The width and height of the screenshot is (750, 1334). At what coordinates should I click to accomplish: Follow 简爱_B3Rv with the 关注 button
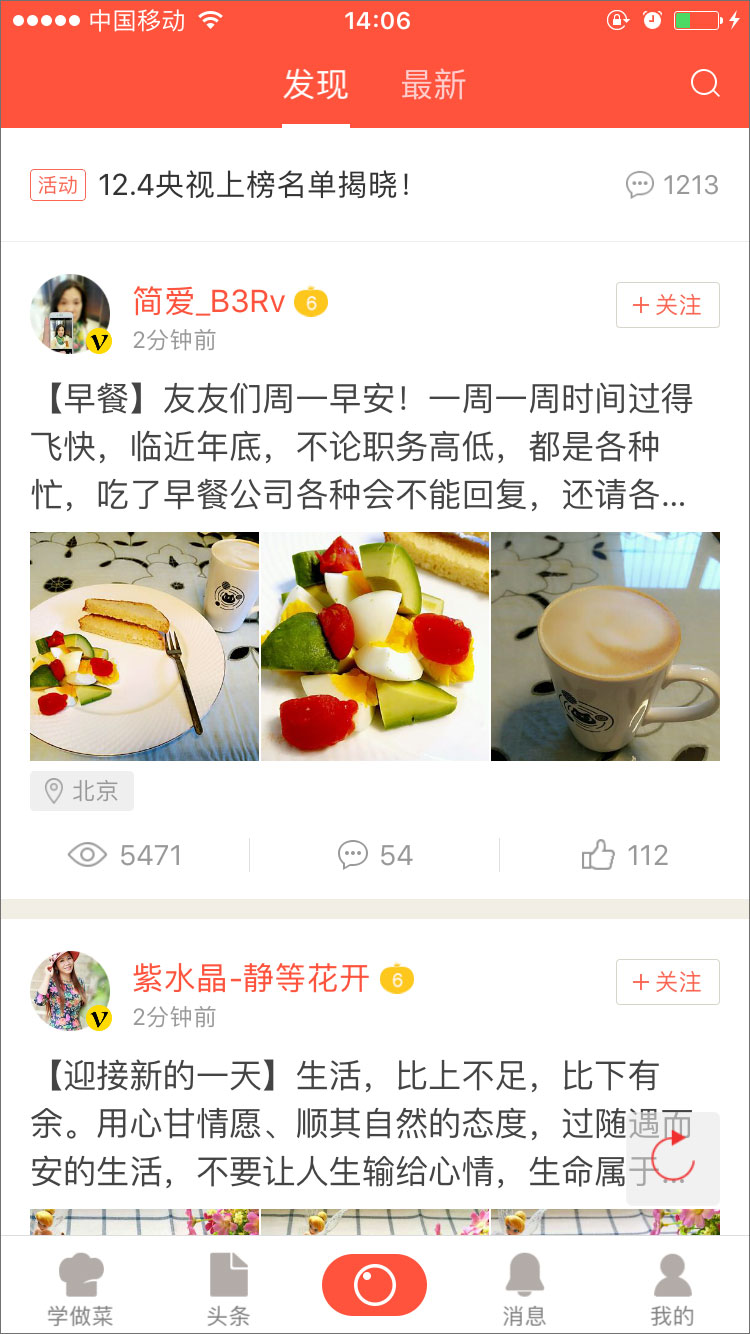tap(667, 305)
